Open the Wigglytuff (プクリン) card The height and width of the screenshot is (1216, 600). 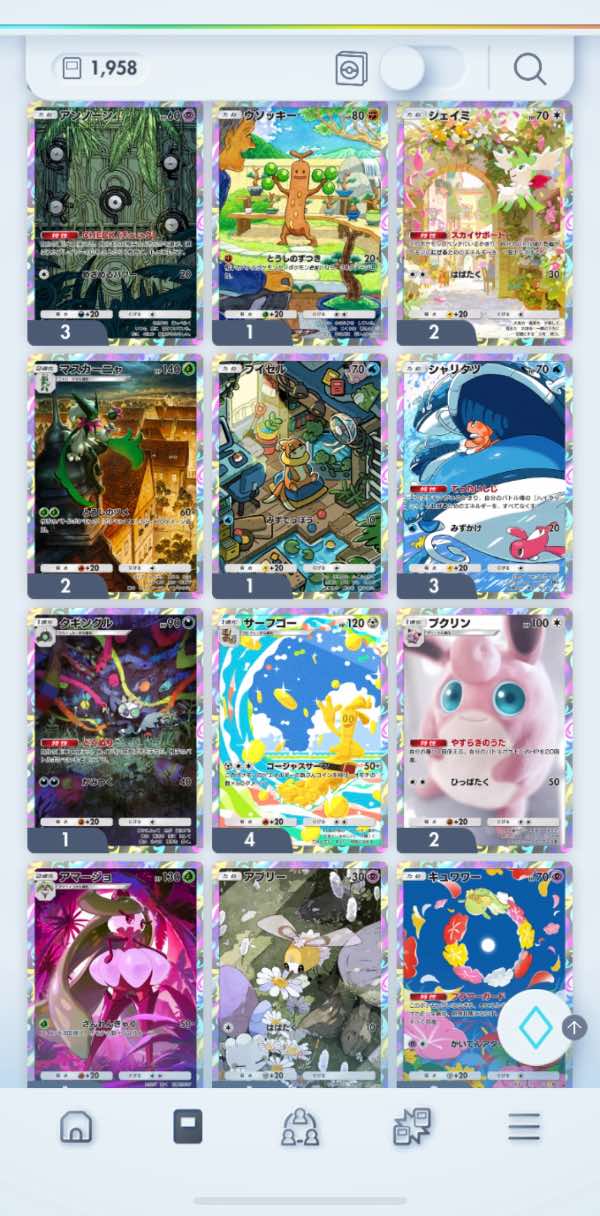[484, 725]
